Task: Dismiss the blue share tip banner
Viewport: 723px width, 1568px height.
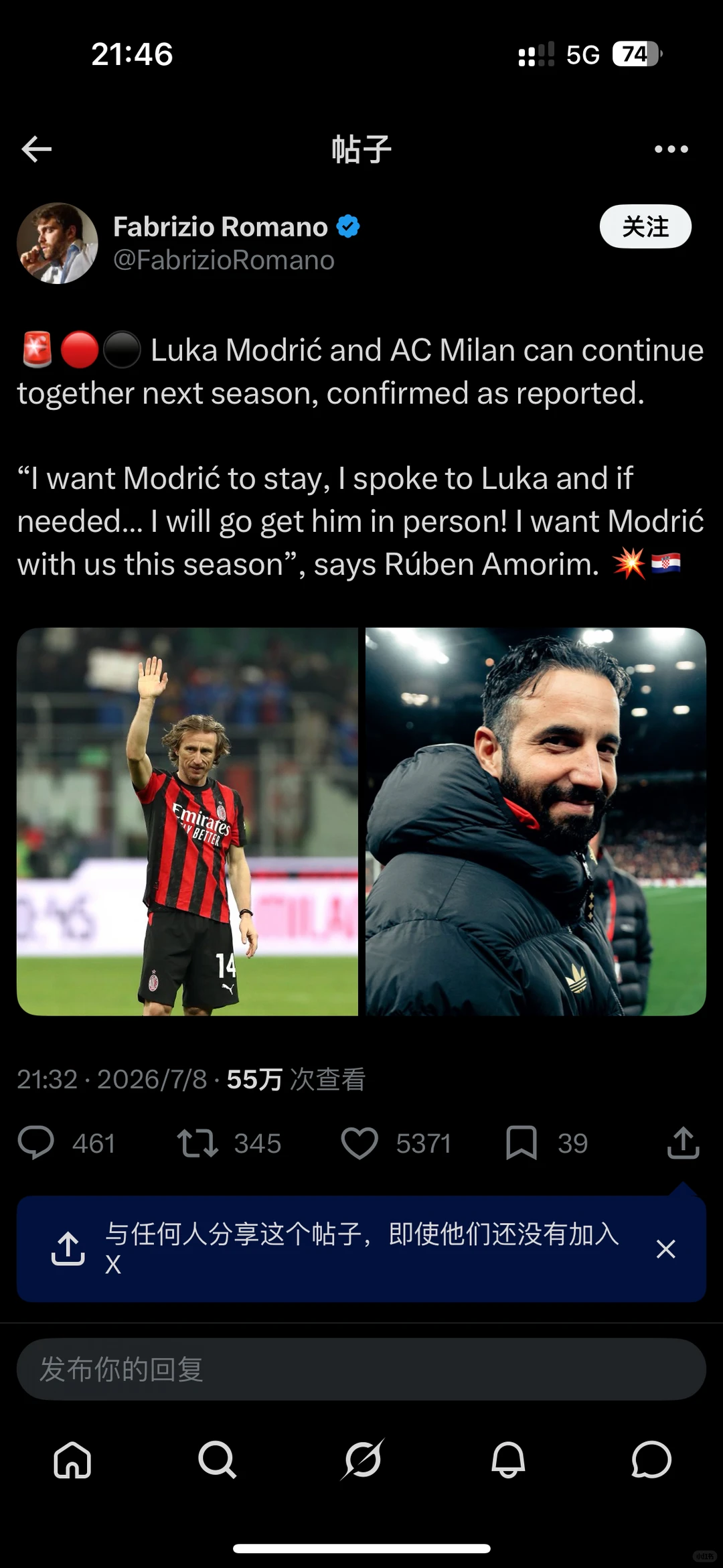Action: (x=665, y=1249)
